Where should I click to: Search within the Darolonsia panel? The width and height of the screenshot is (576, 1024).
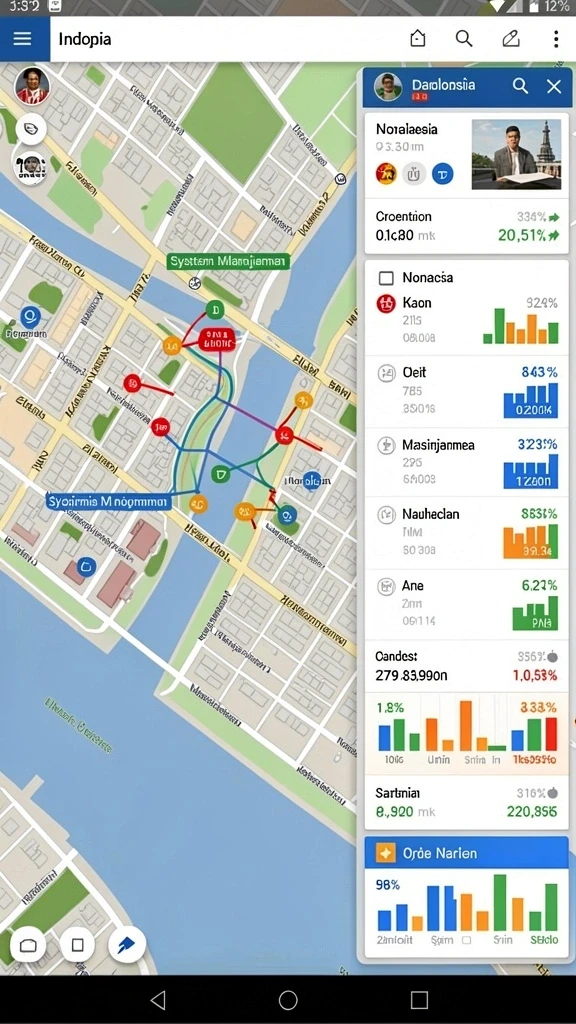tap(520, 86)
